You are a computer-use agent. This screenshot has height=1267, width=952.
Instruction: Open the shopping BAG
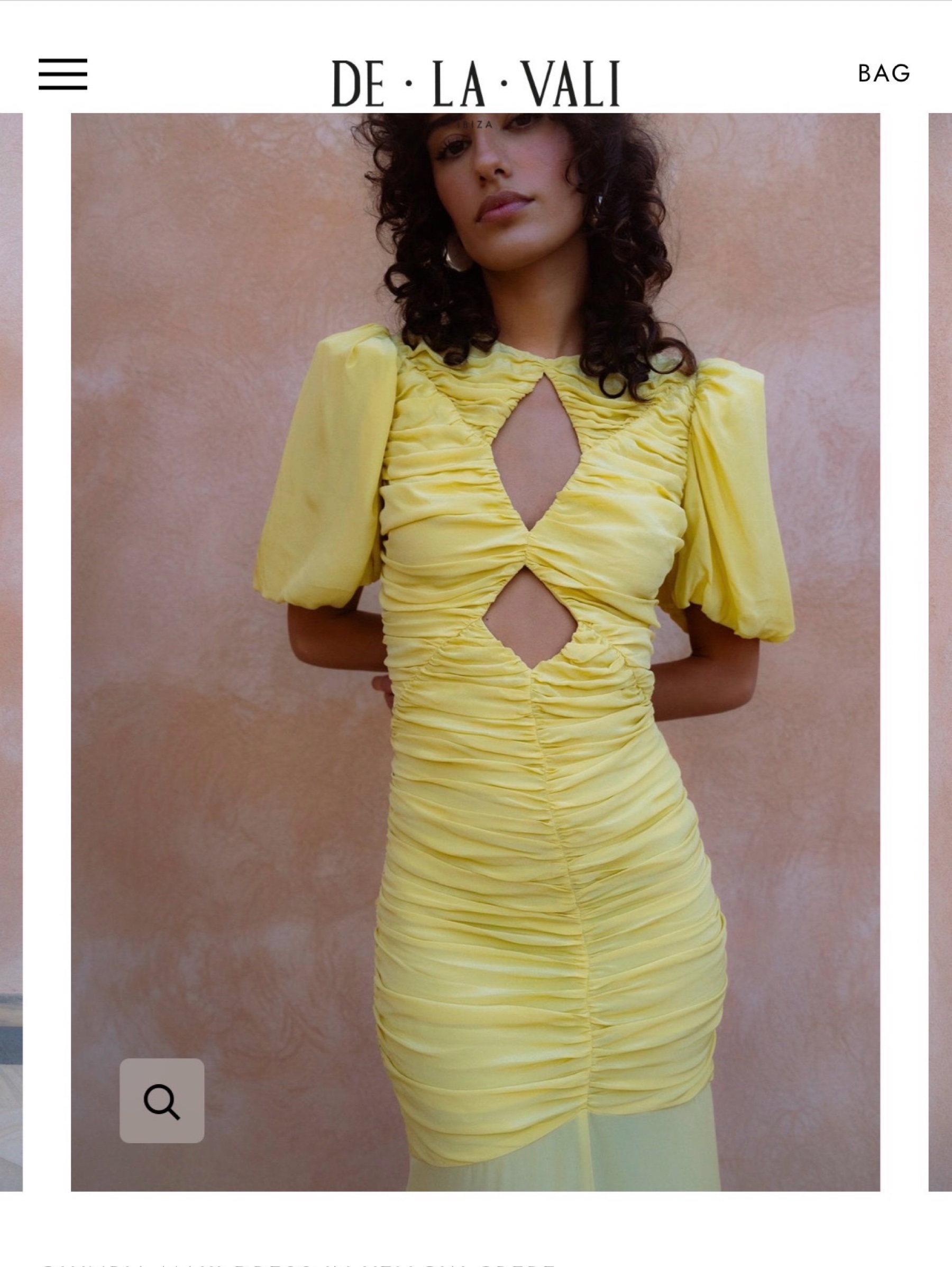pyautogui.click(x=884, y=74)
